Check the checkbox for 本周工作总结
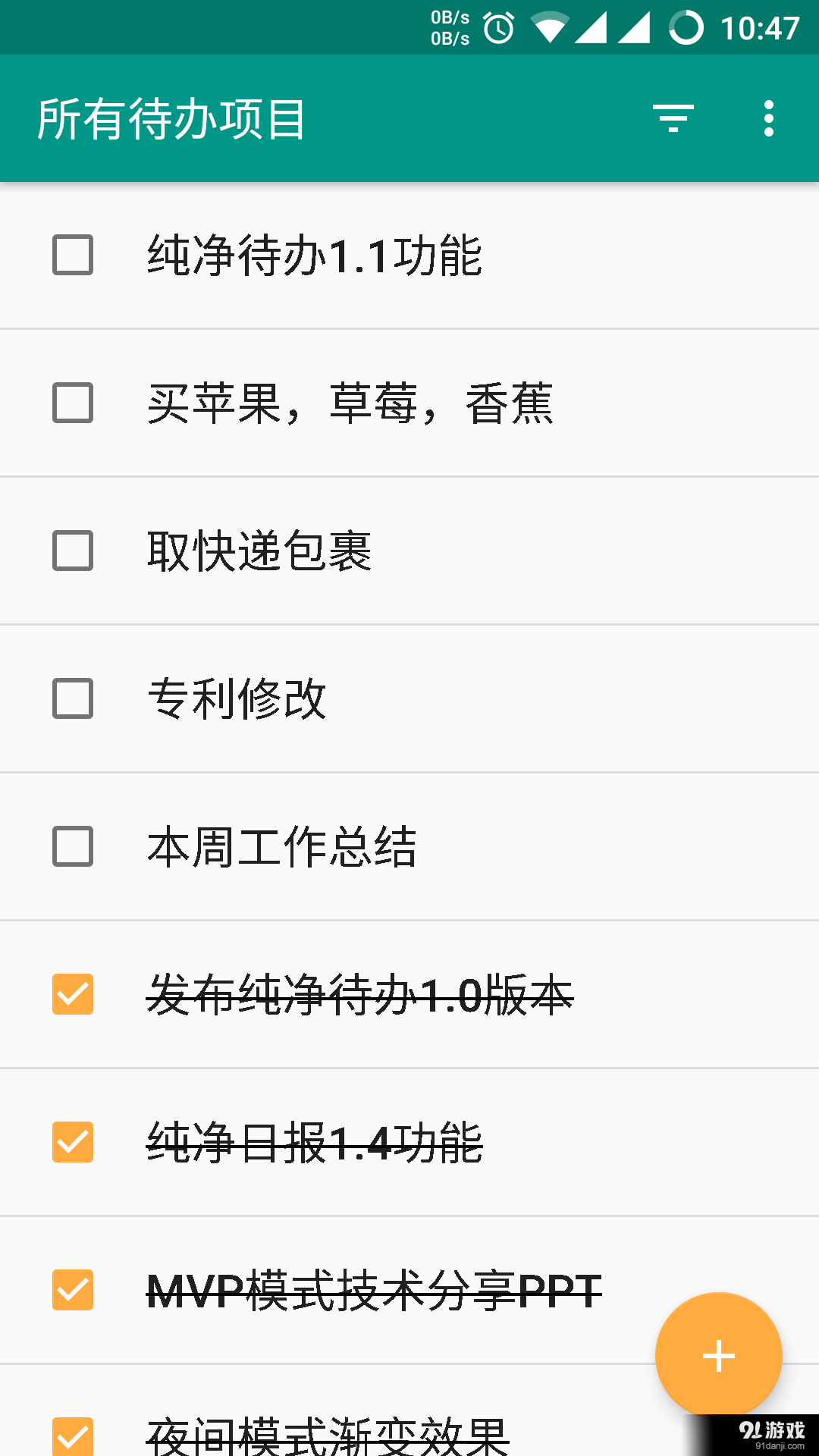Screen dimensions: 819x1456 click(x=72, y=847)
